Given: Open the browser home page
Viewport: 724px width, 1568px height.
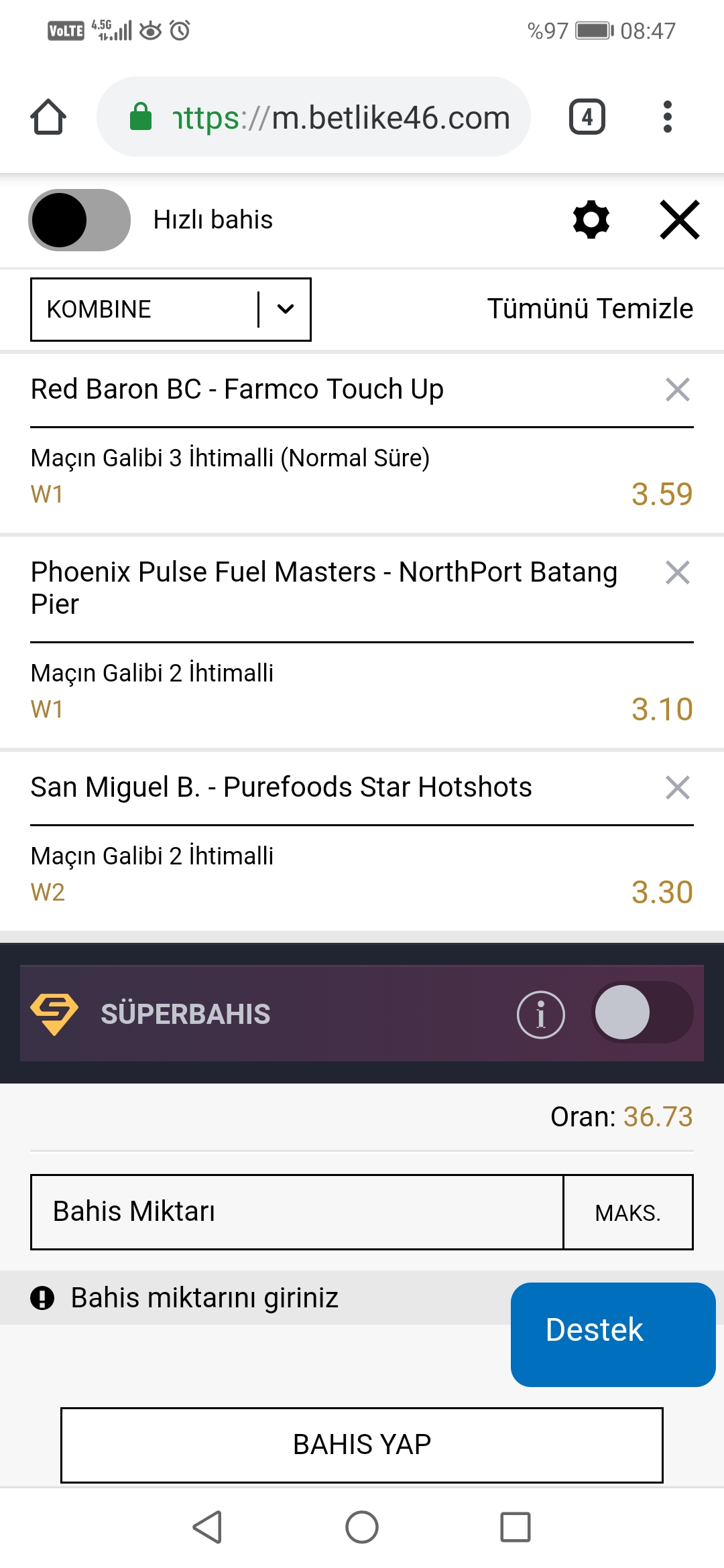Looking at the screenshot, I should pyautogui.click(x=48, y=117).
